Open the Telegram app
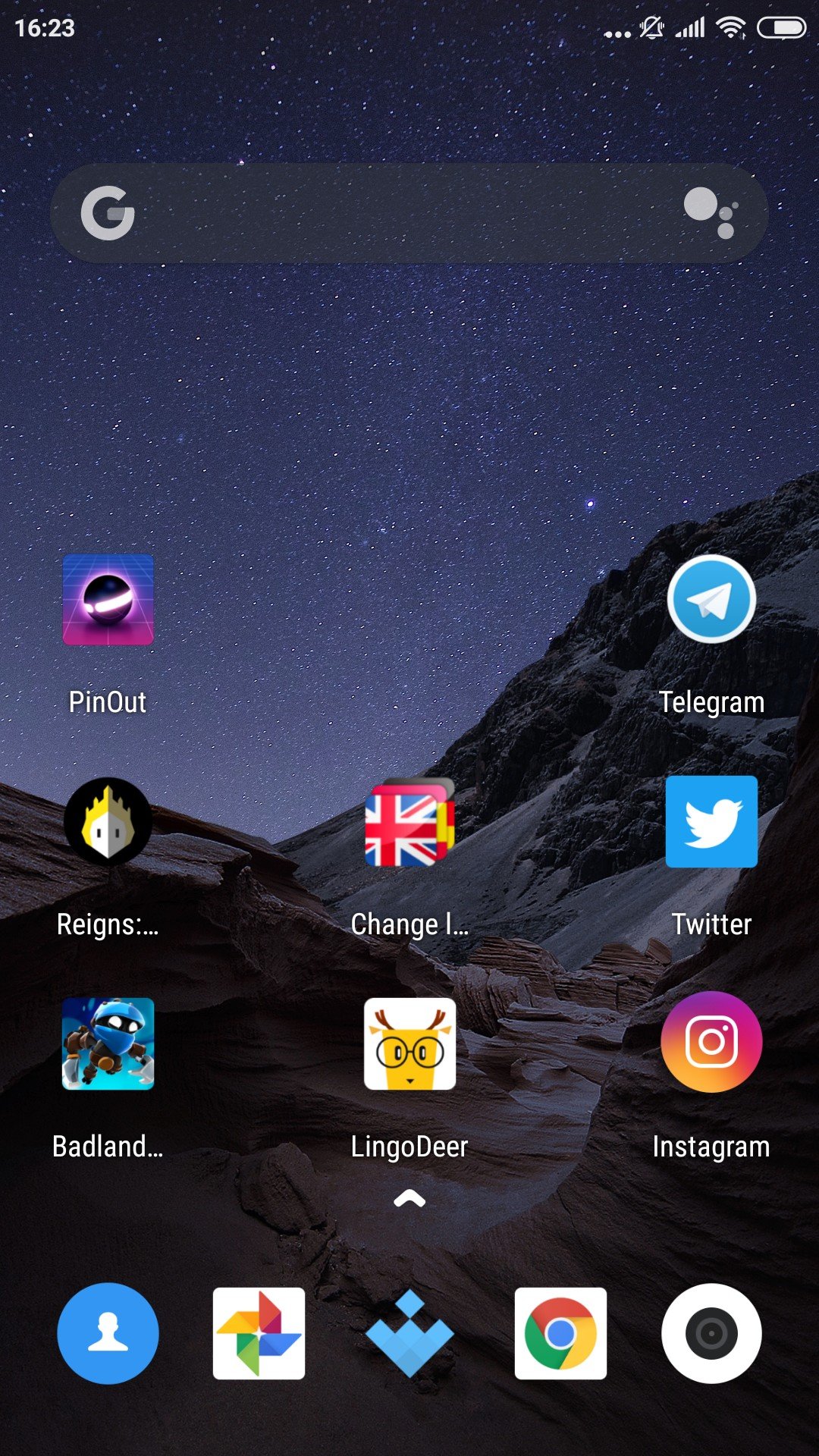Image resolution: width=819 pixels, height=1456 pixels. (711, 599)
